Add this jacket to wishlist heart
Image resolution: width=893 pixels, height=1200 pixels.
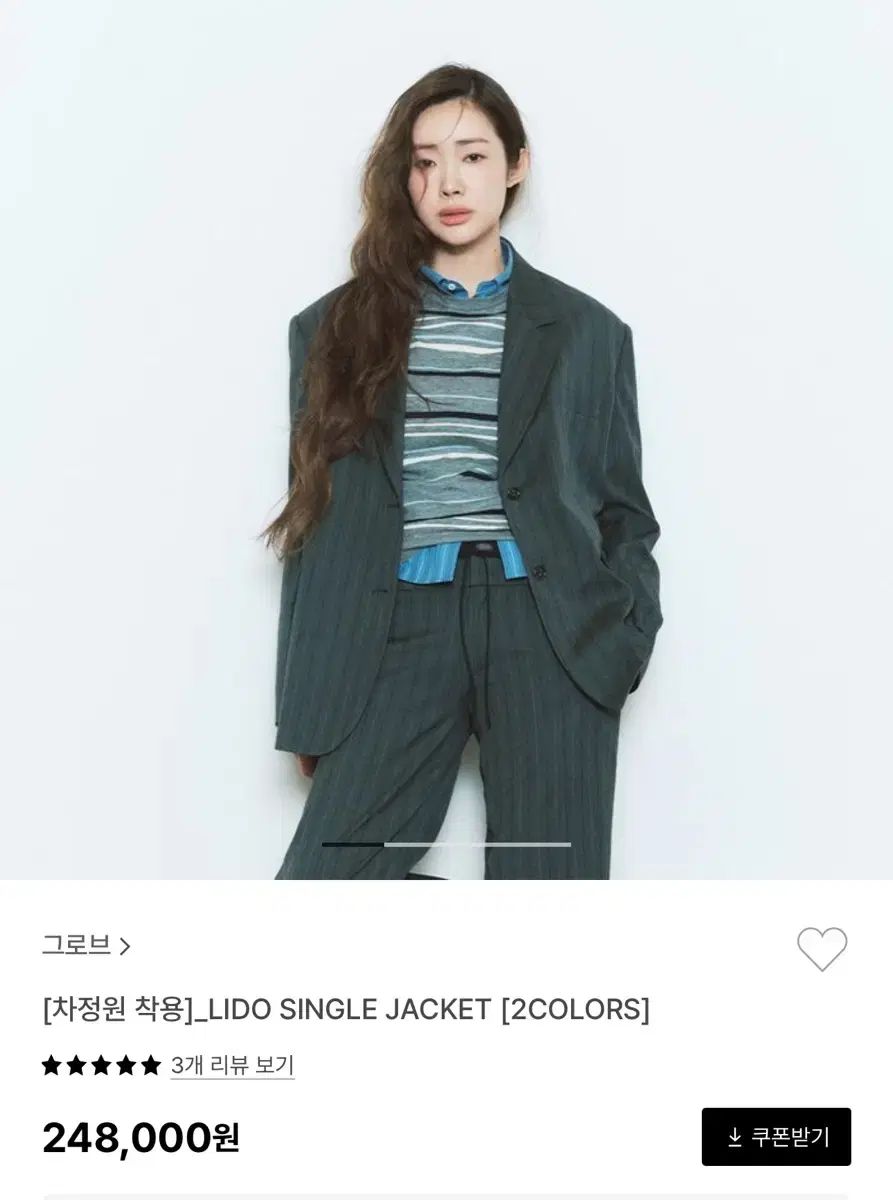coord(821,948)
